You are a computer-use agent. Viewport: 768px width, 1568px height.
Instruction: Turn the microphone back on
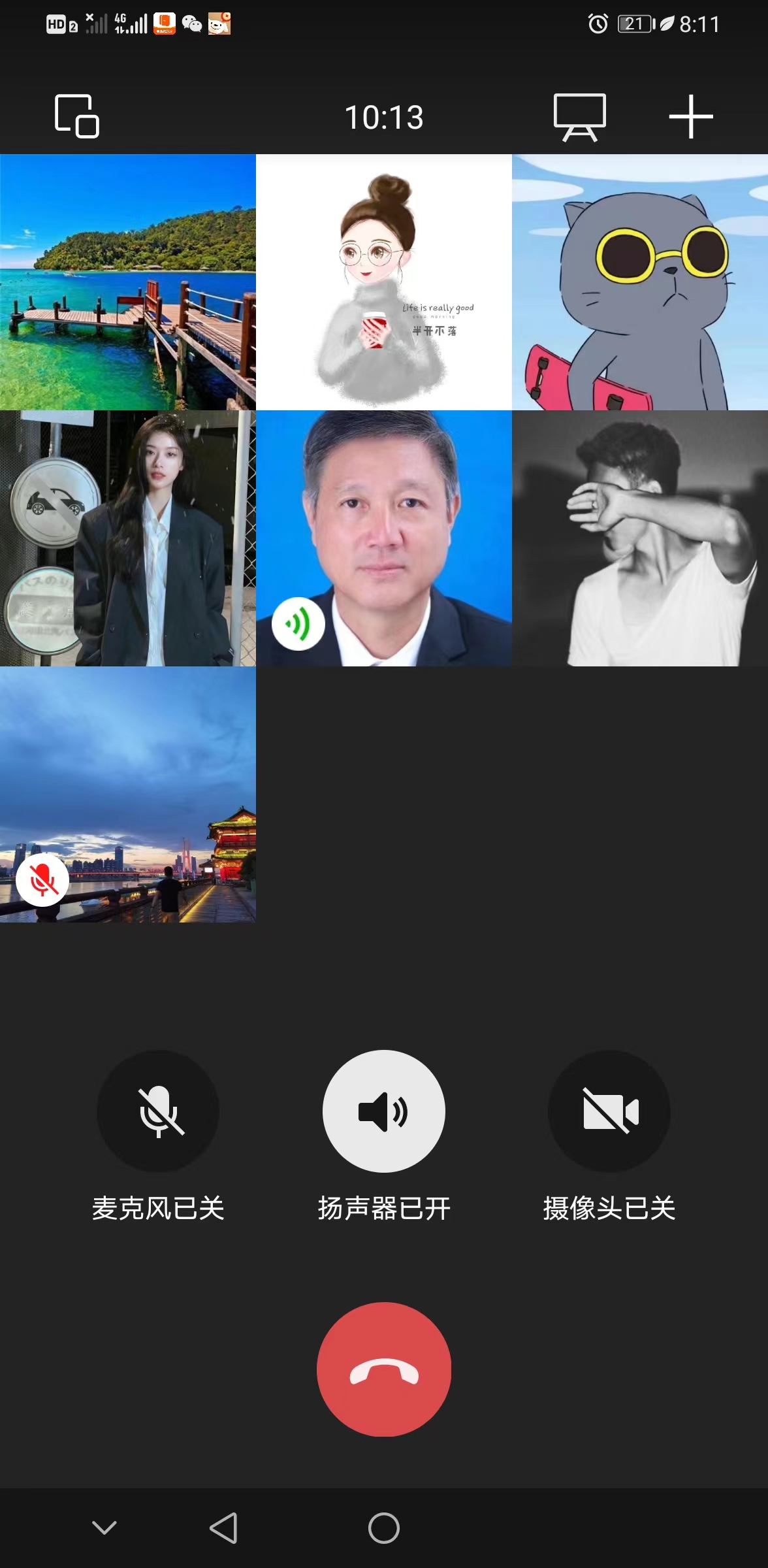click(158, 1111)
